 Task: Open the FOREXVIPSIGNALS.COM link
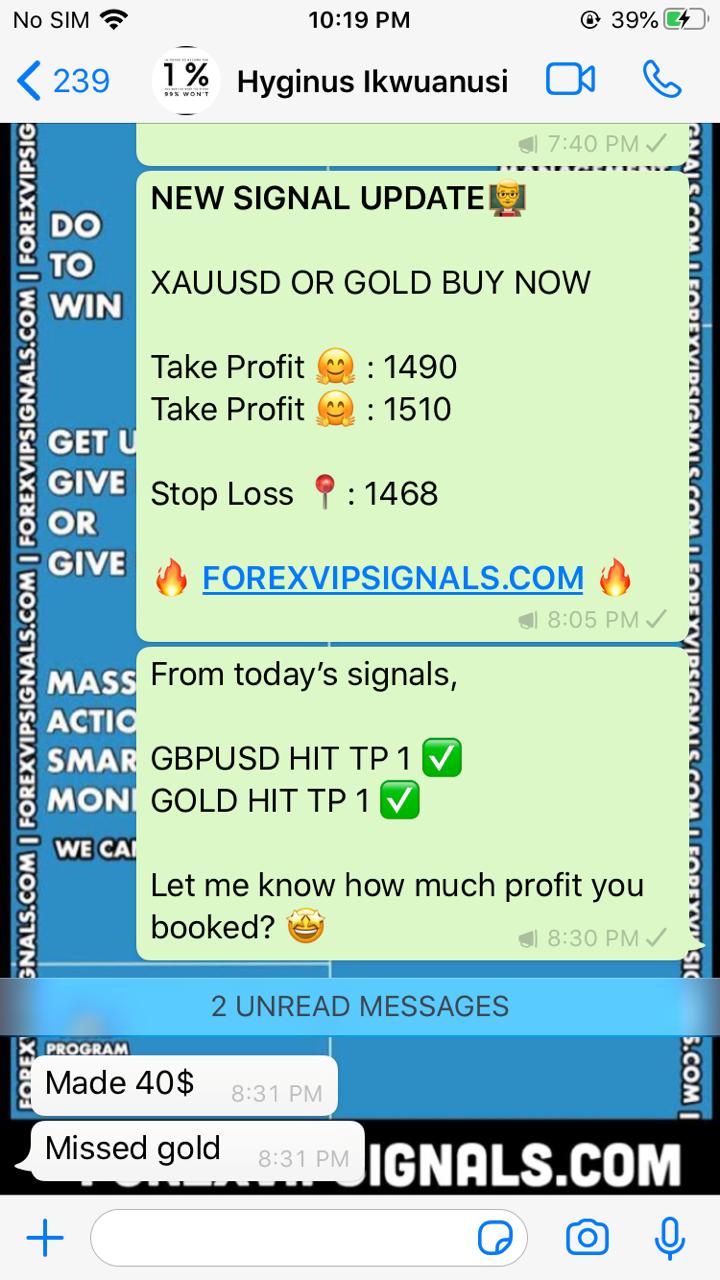point(392,578)
